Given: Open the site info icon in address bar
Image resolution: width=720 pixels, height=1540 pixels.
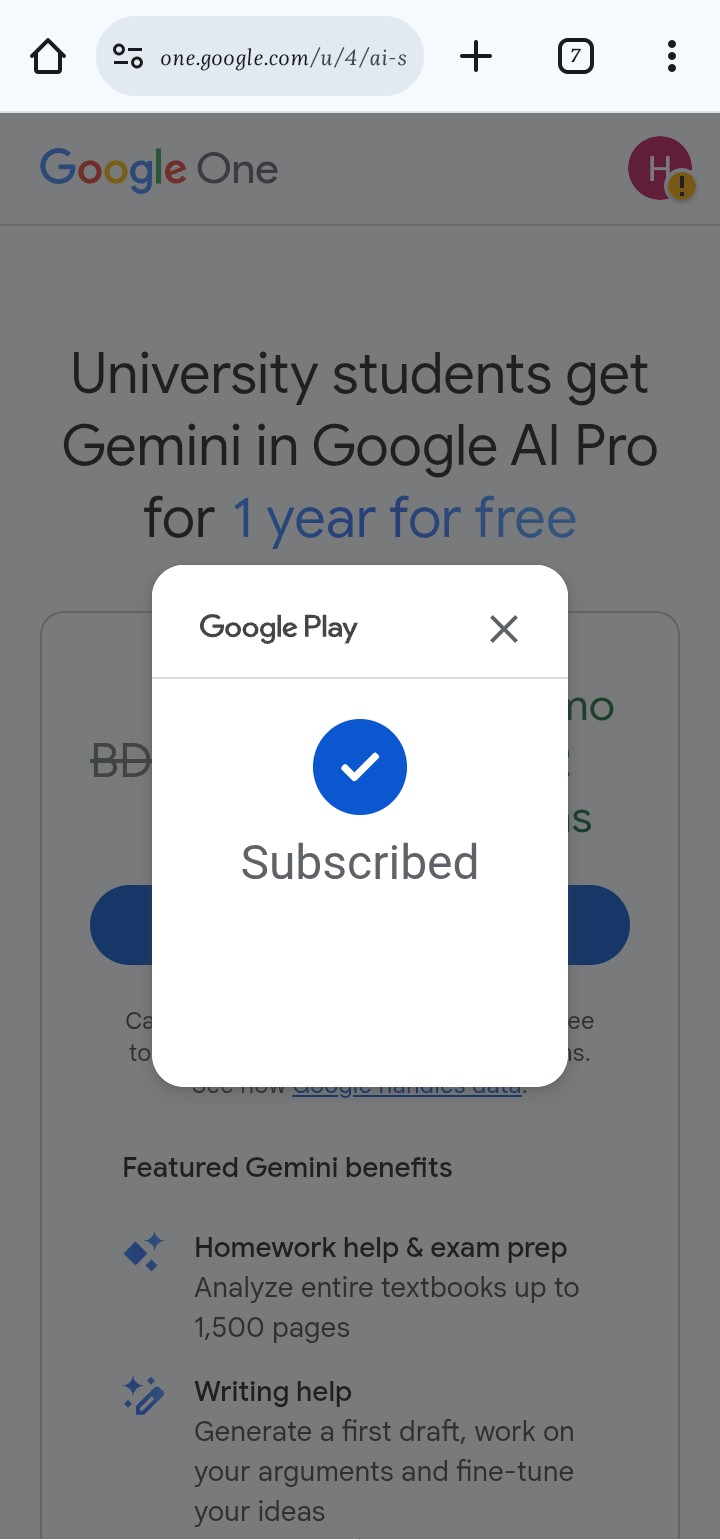Looking at the screenshot, I should click(x=128, y=57).
